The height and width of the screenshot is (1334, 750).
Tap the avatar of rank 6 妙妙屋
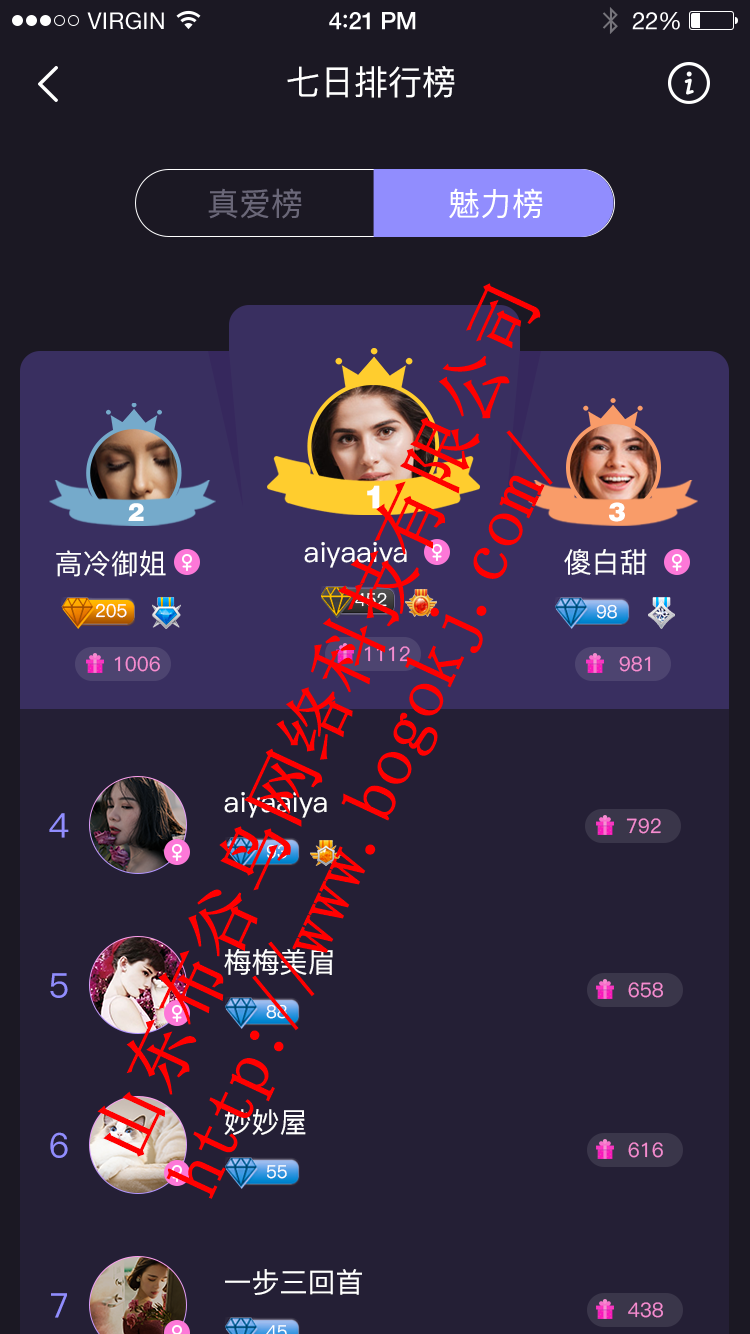[x=138, y=1146]
